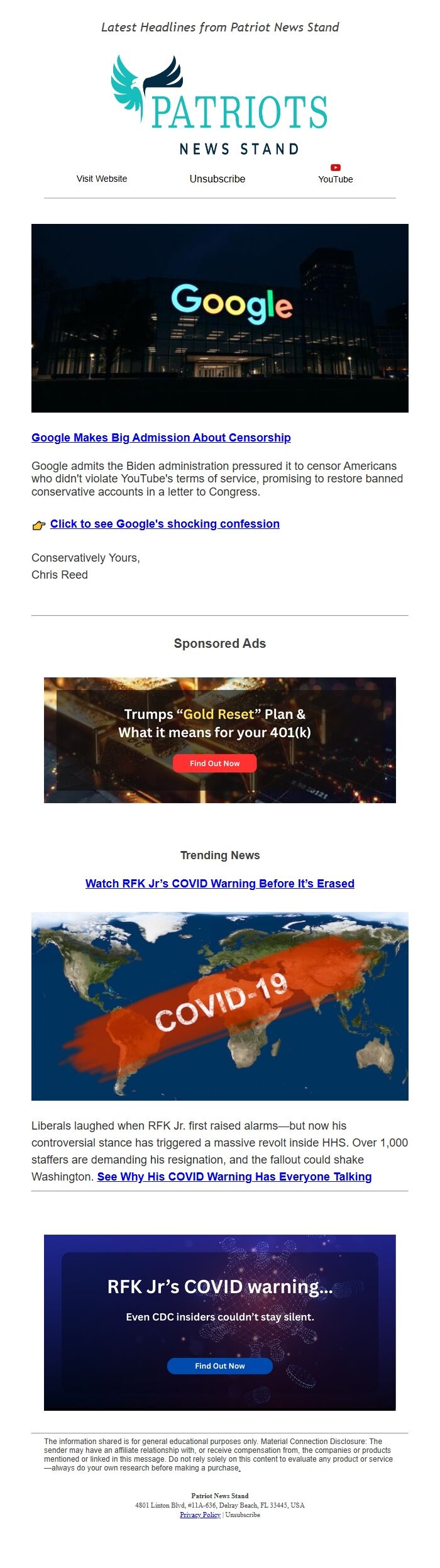Open the Visit Website link
This screenshot has width=440, height=1568.
[x=102, y=179]
